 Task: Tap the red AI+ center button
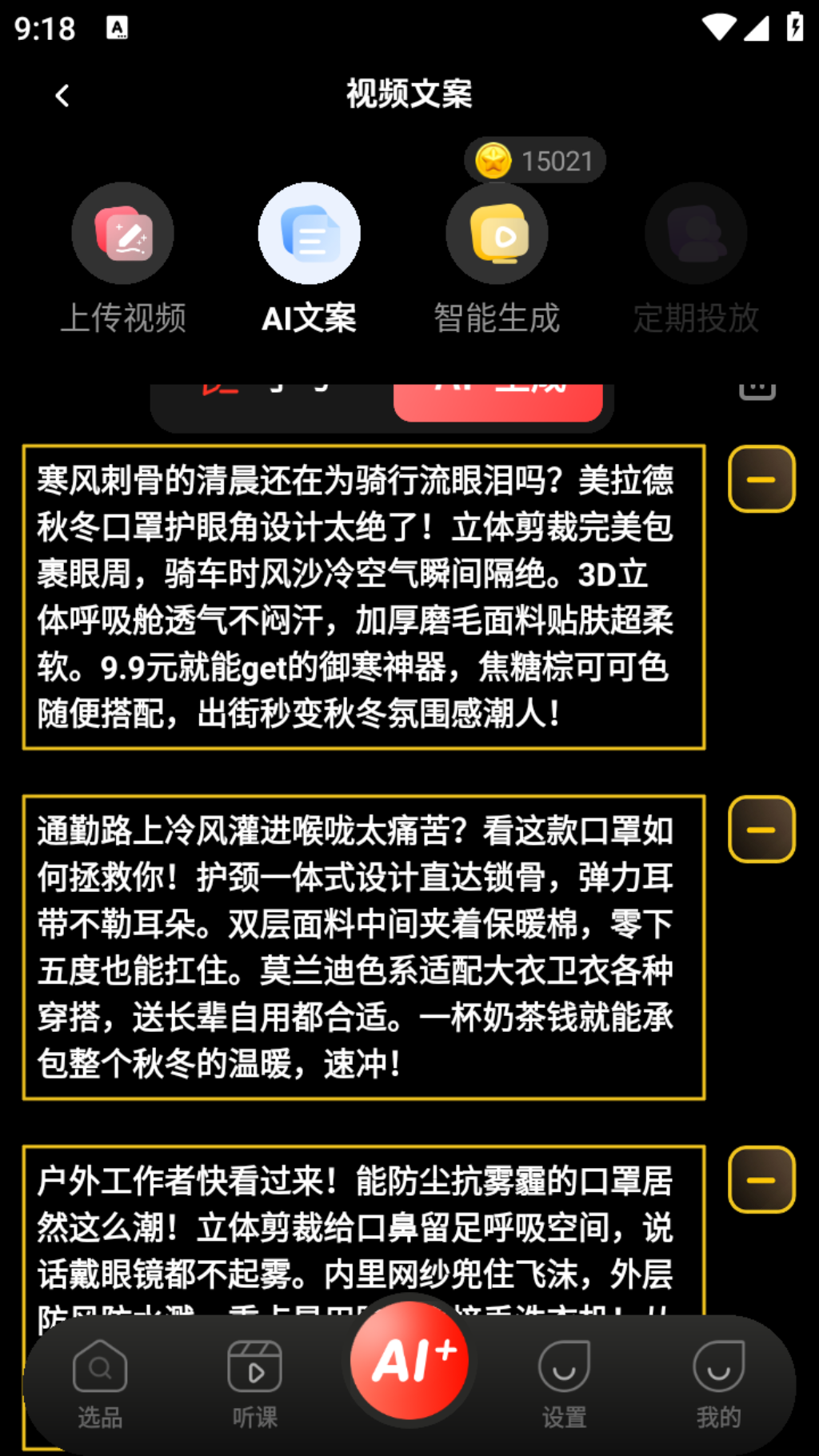tap(409, 1360)
